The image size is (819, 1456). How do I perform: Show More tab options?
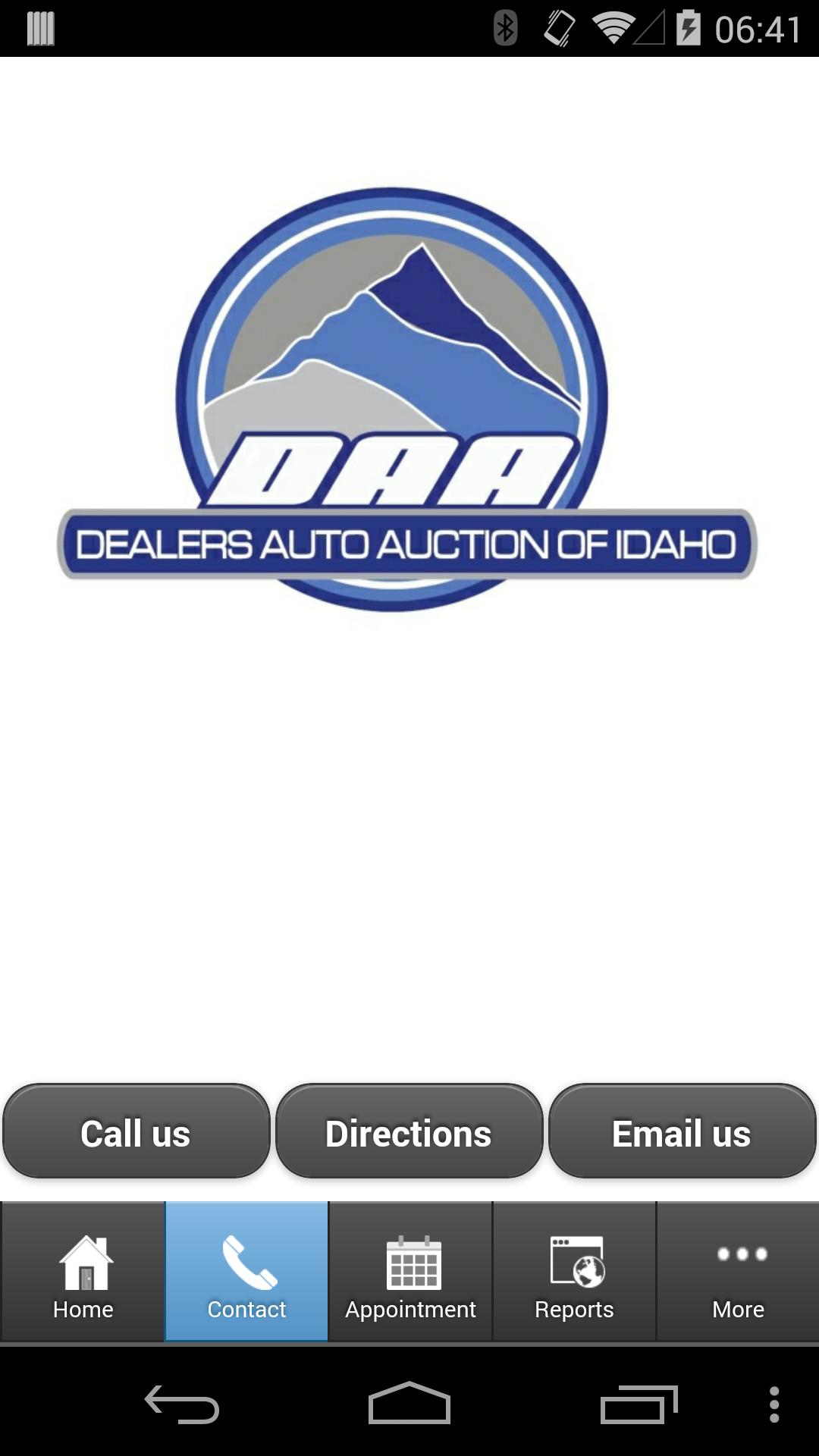pyautogui.click(x=738, y=1272)
